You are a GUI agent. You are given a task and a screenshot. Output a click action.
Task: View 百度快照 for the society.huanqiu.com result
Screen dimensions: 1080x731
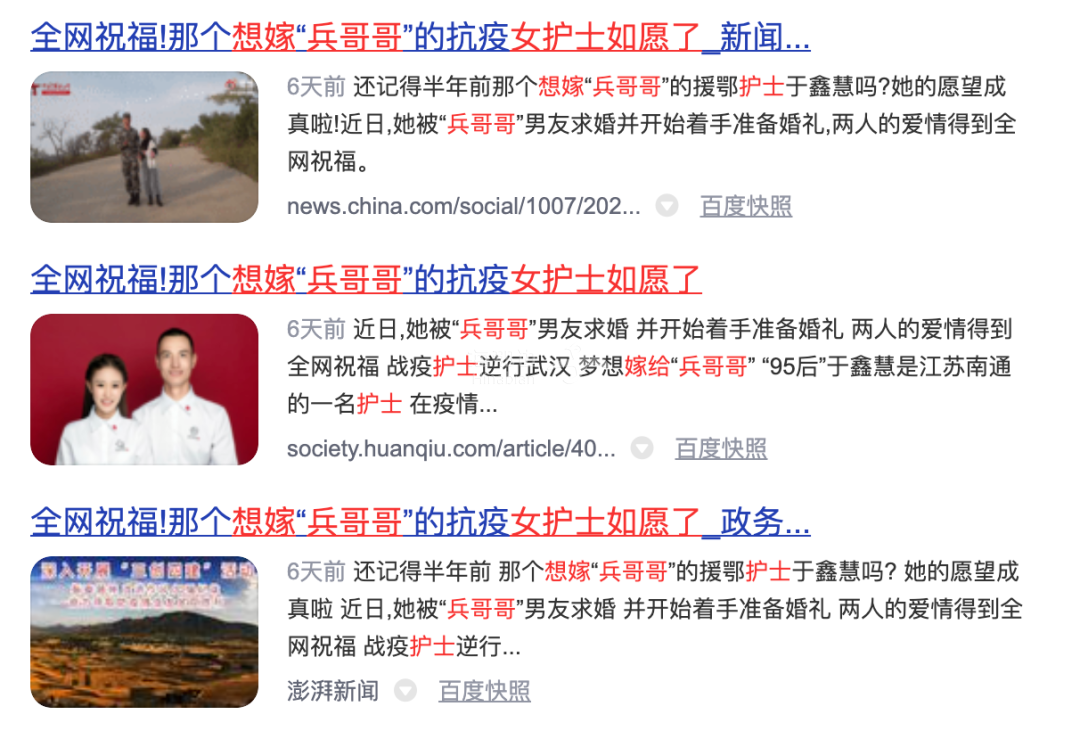(x=721, y=448)
